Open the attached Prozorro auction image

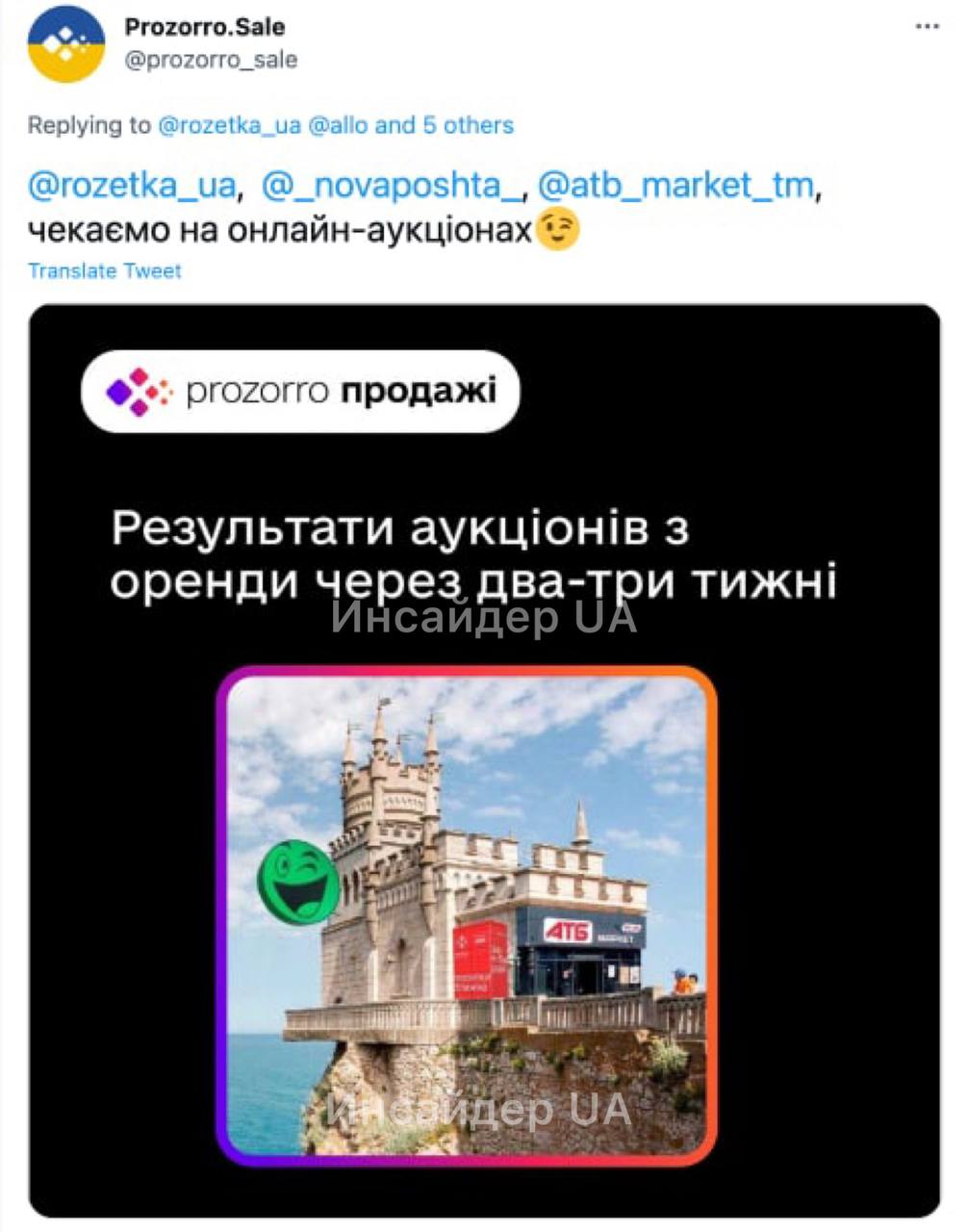[x=484, y=760]
